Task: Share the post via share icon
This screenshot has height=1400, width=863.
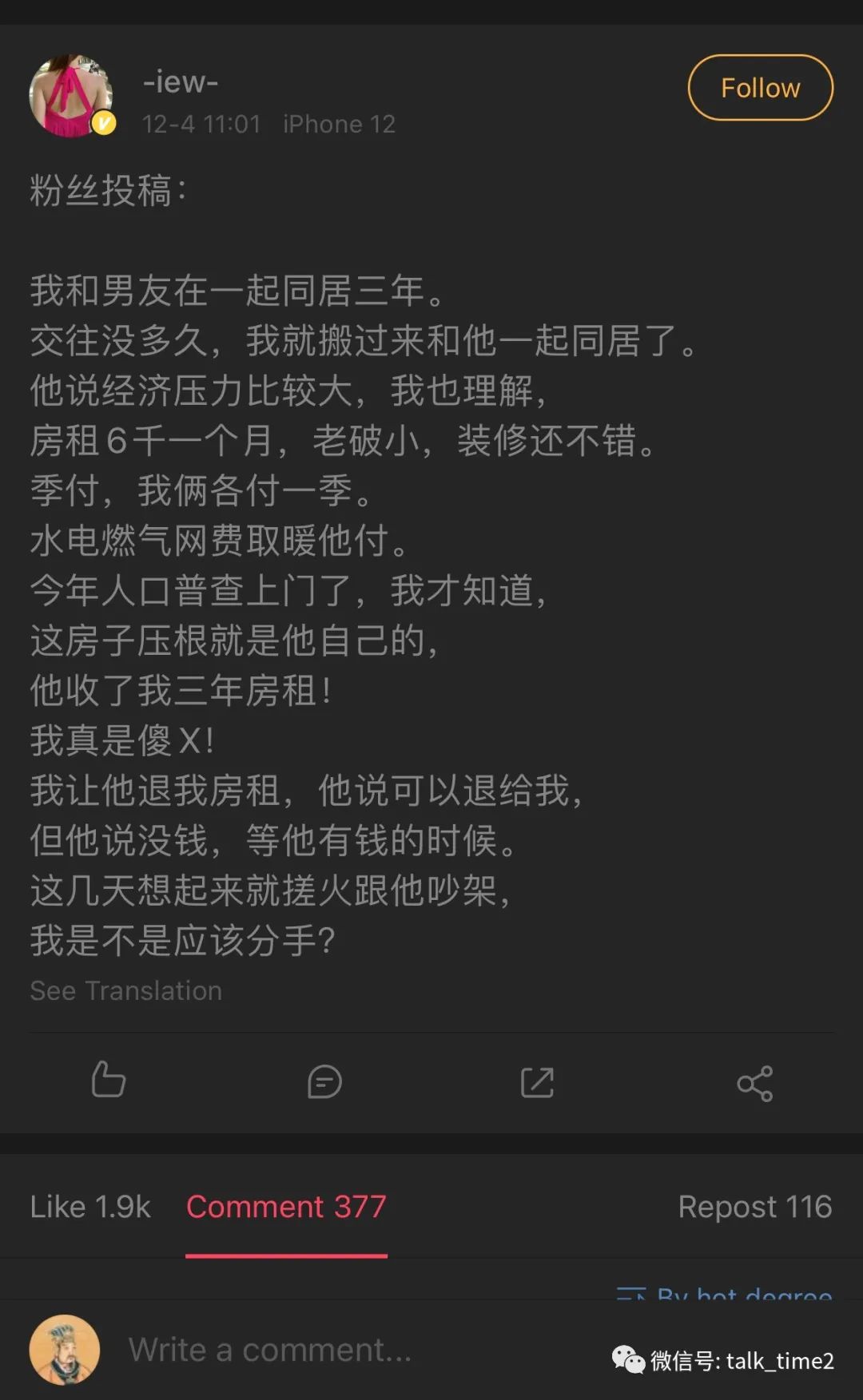Action: [x=754, y=1083]
